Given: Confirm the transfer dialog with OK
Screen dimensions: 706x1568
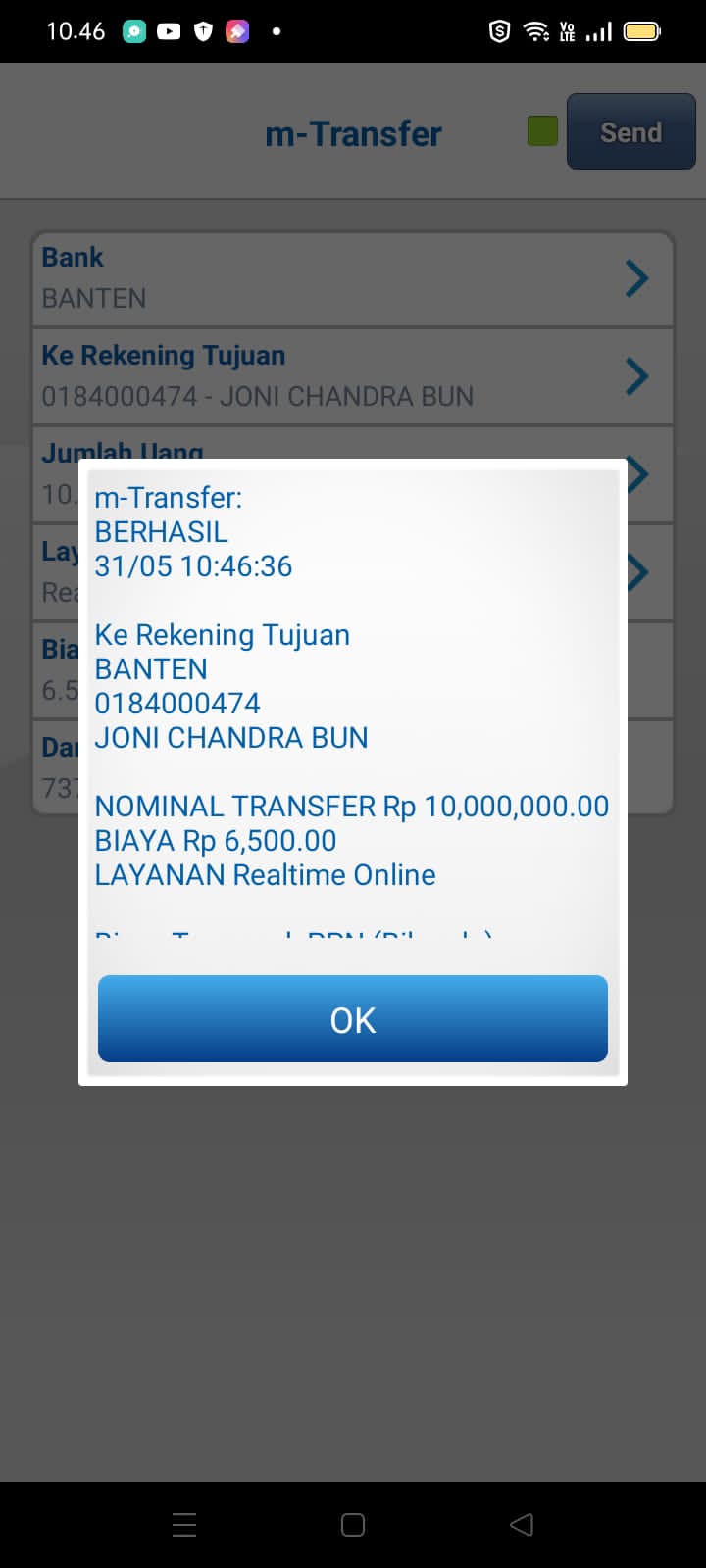Looking at the screenshot, I should click(353, 1019).
